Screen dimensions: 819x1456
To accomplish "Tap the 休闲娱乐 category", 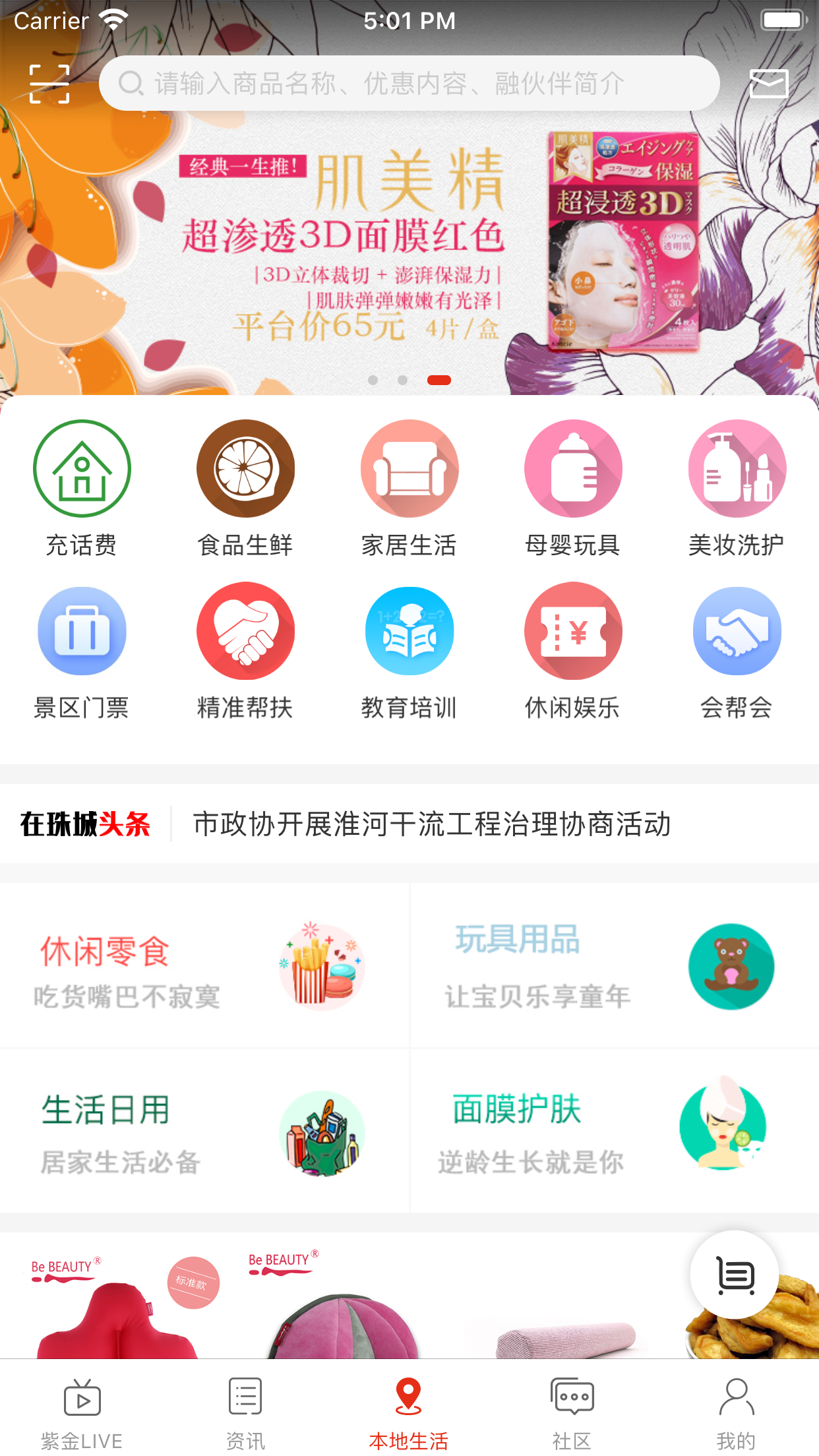I will [572, 653].
